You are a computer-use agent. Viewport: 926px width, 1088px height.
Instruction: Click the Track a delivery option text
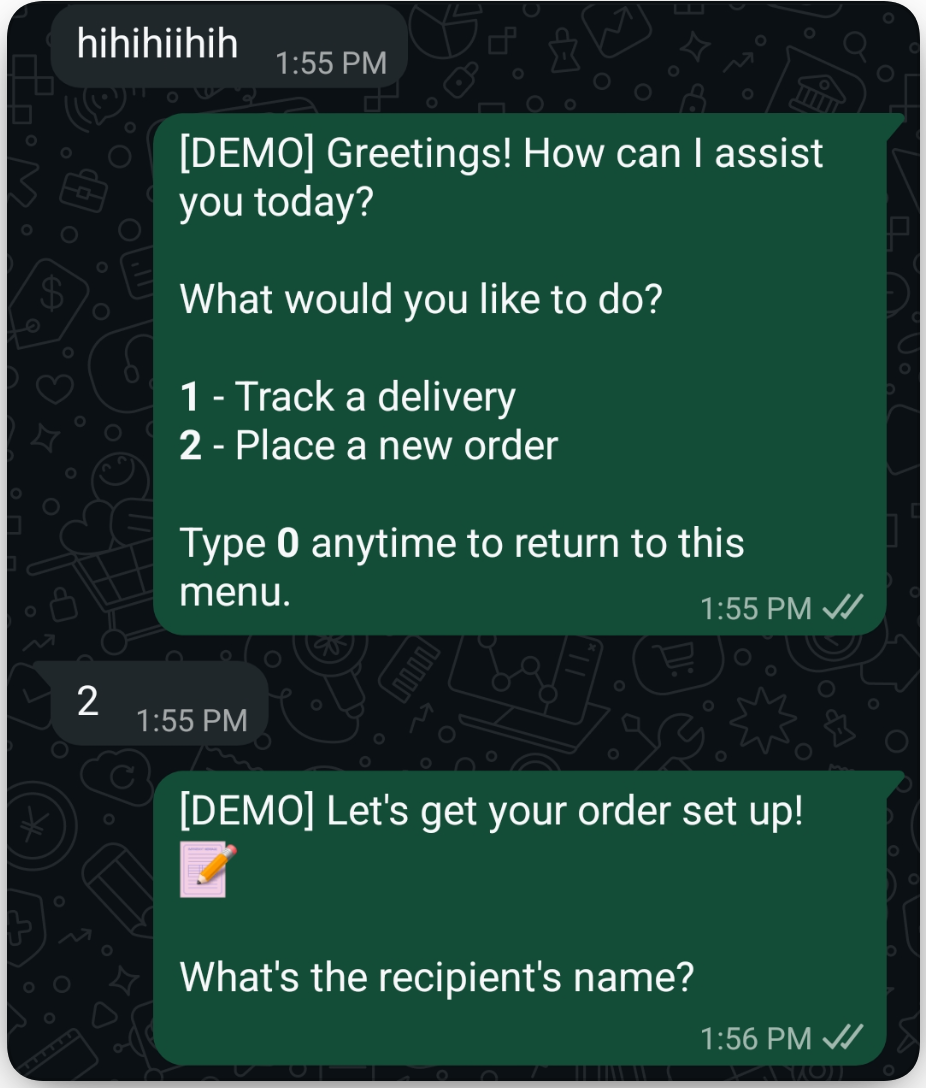tap(378, 396)
